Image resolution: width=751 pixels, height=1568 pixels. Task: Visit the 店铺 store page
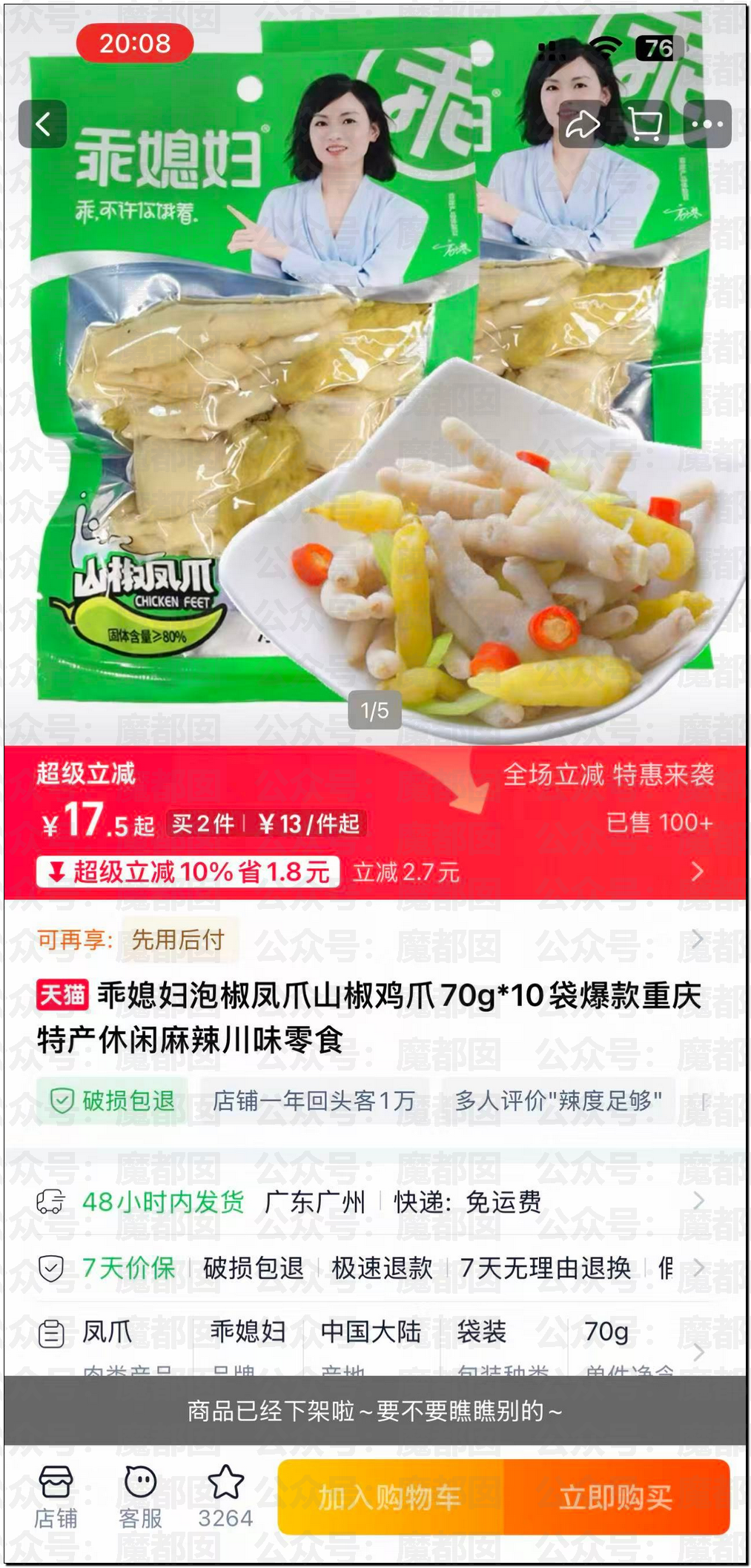tap(56, 1498)
